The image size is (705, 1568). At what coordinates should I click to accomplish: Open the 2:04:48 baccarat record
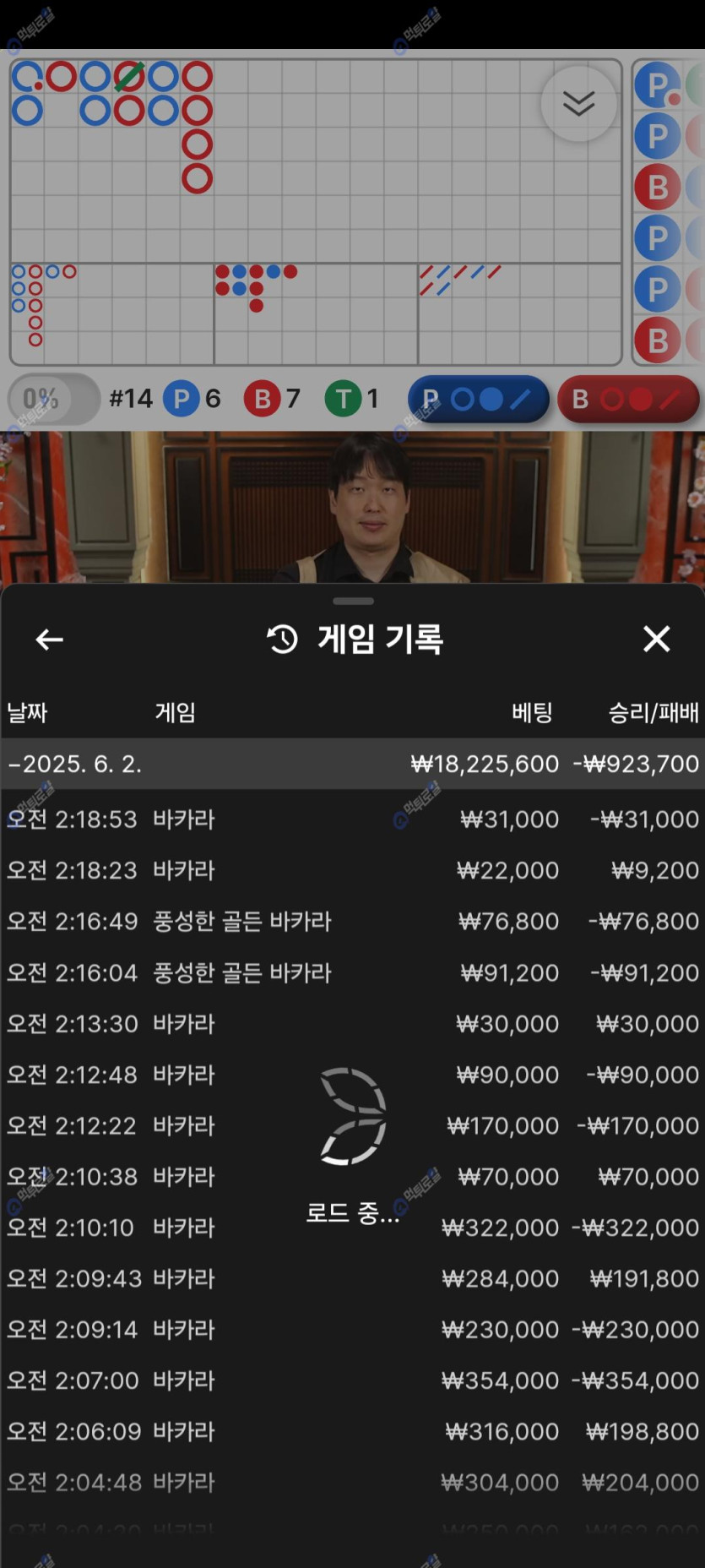click(352, 1482)
